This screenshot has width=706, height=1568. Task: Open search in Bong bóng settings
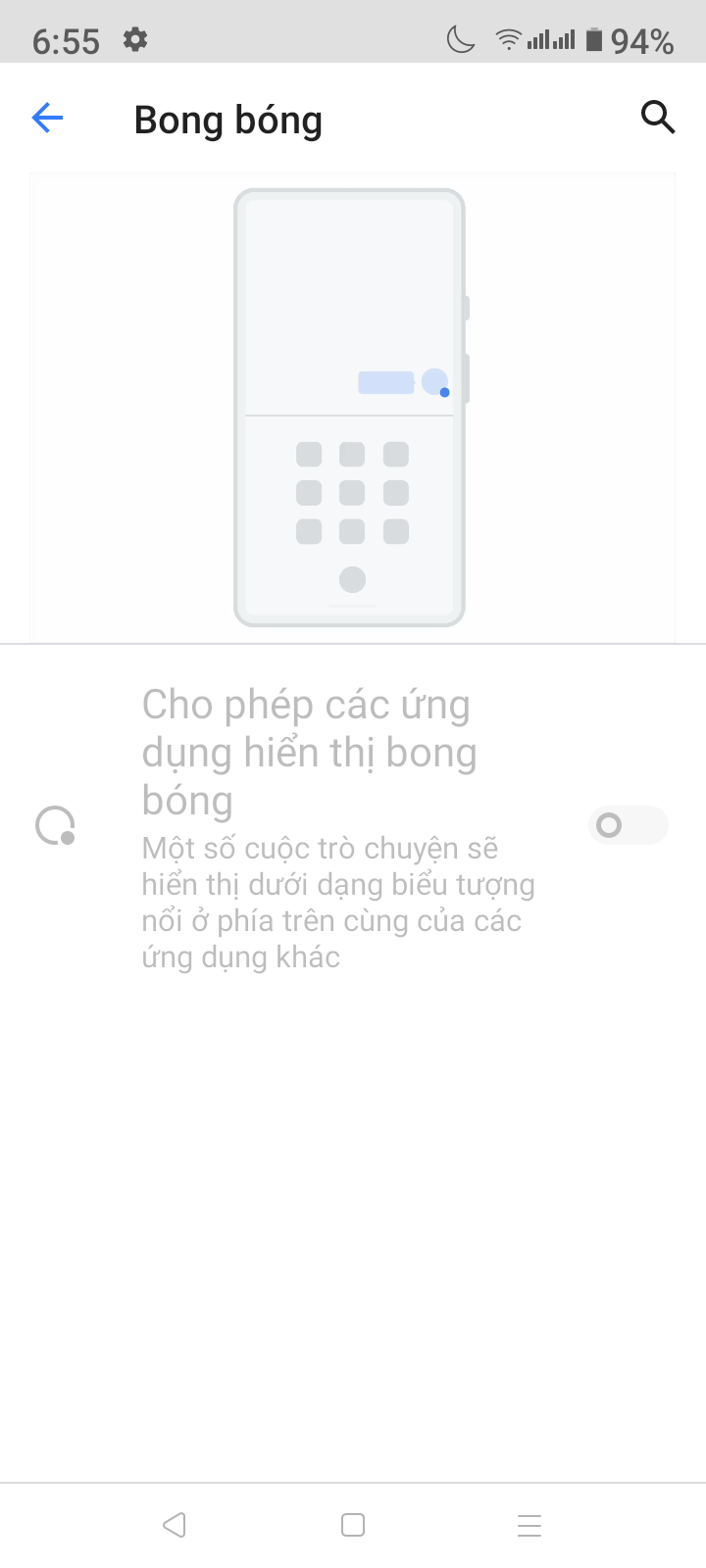[658, 118]
